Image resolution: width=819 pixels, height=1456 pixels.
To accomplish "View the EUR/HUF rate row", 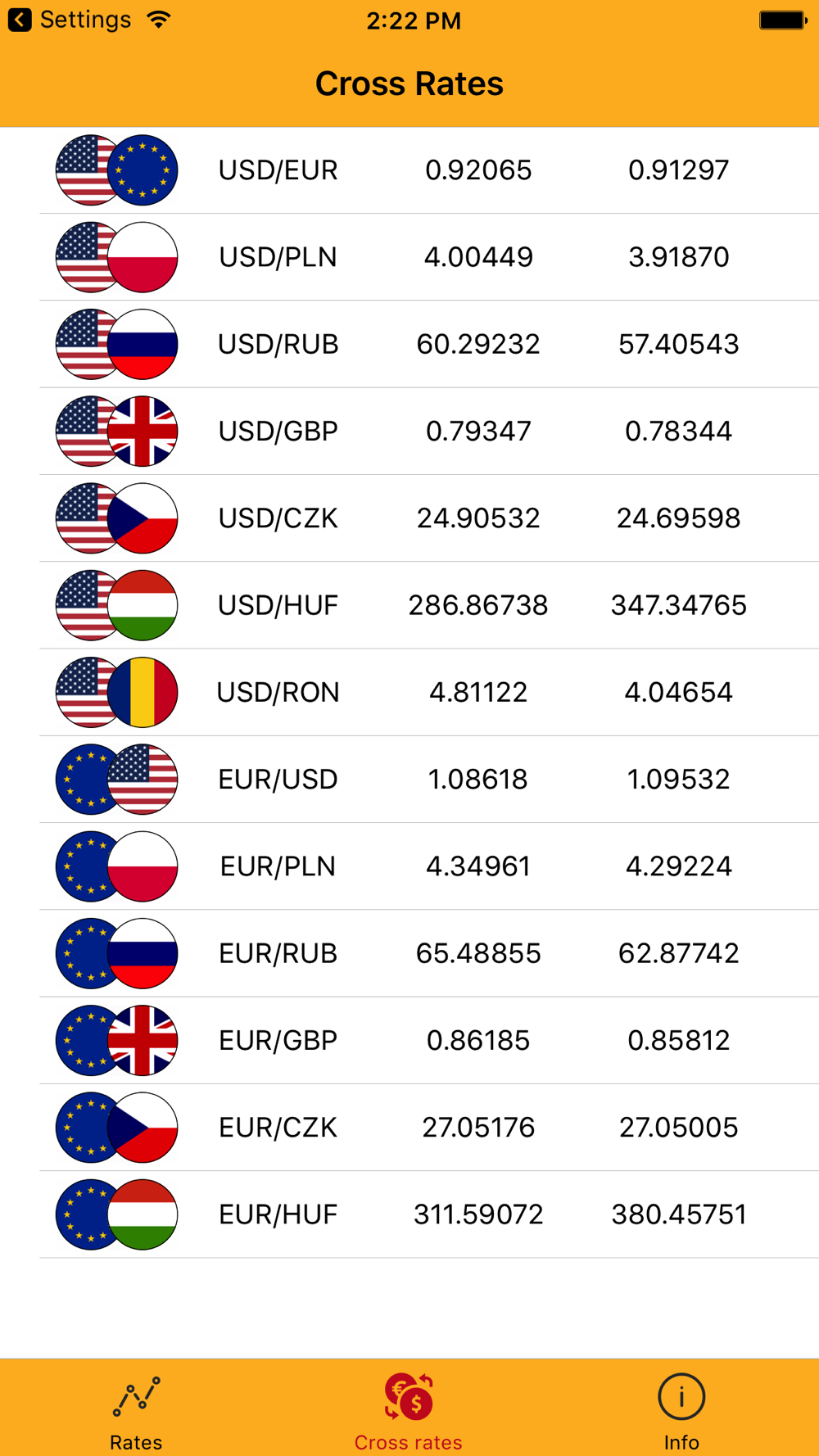I will pyautogui.click(x=409, y=1214).
